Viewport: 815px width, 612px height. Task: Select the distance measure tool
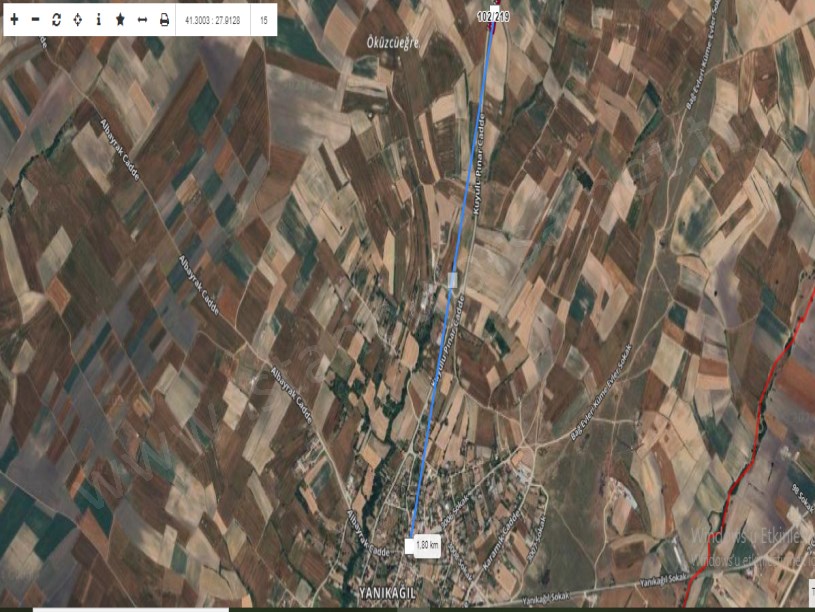pyautogui.click(x=142, y=19)
